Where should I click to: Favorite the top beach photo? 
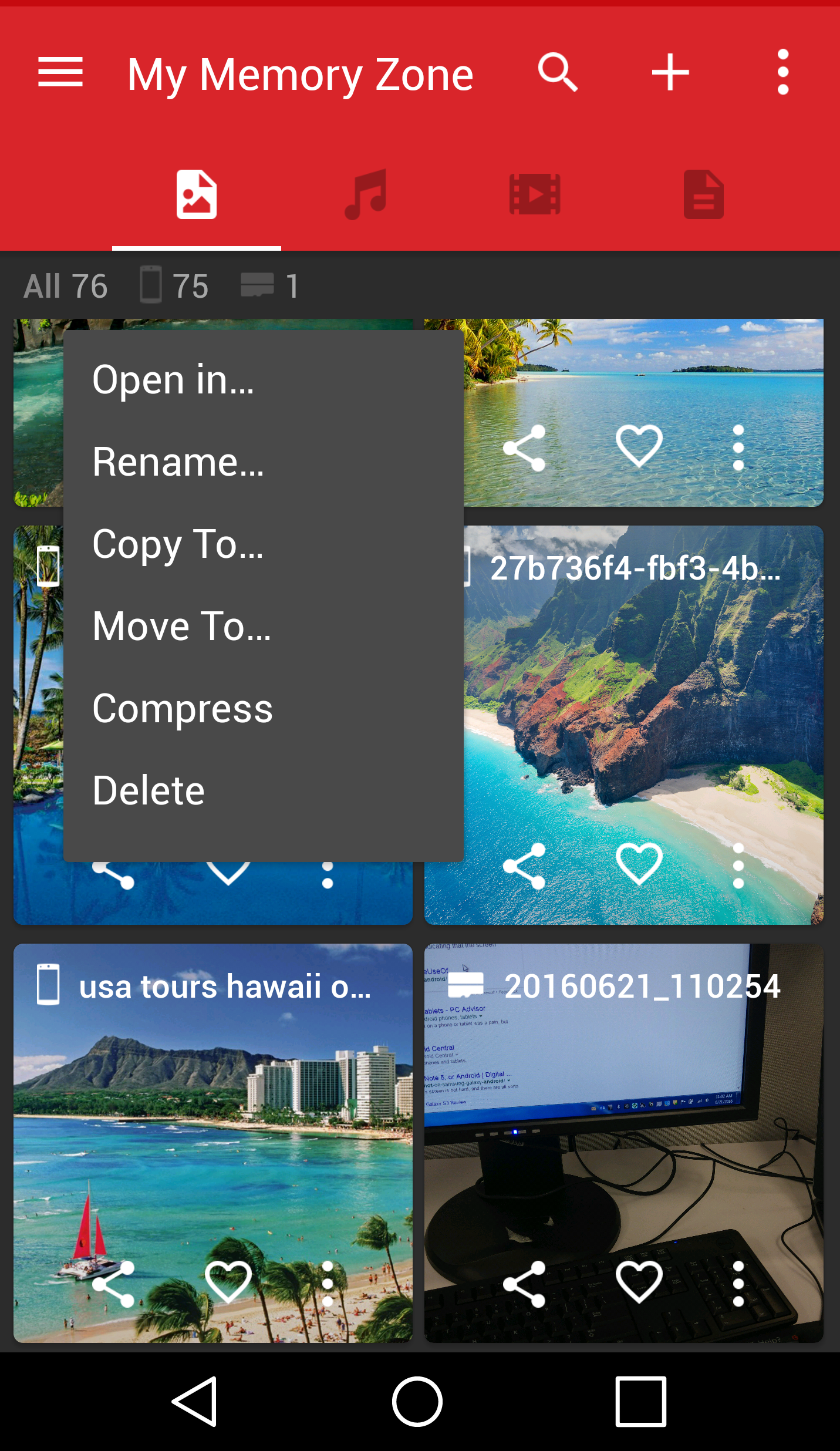(x=639, y=447)
